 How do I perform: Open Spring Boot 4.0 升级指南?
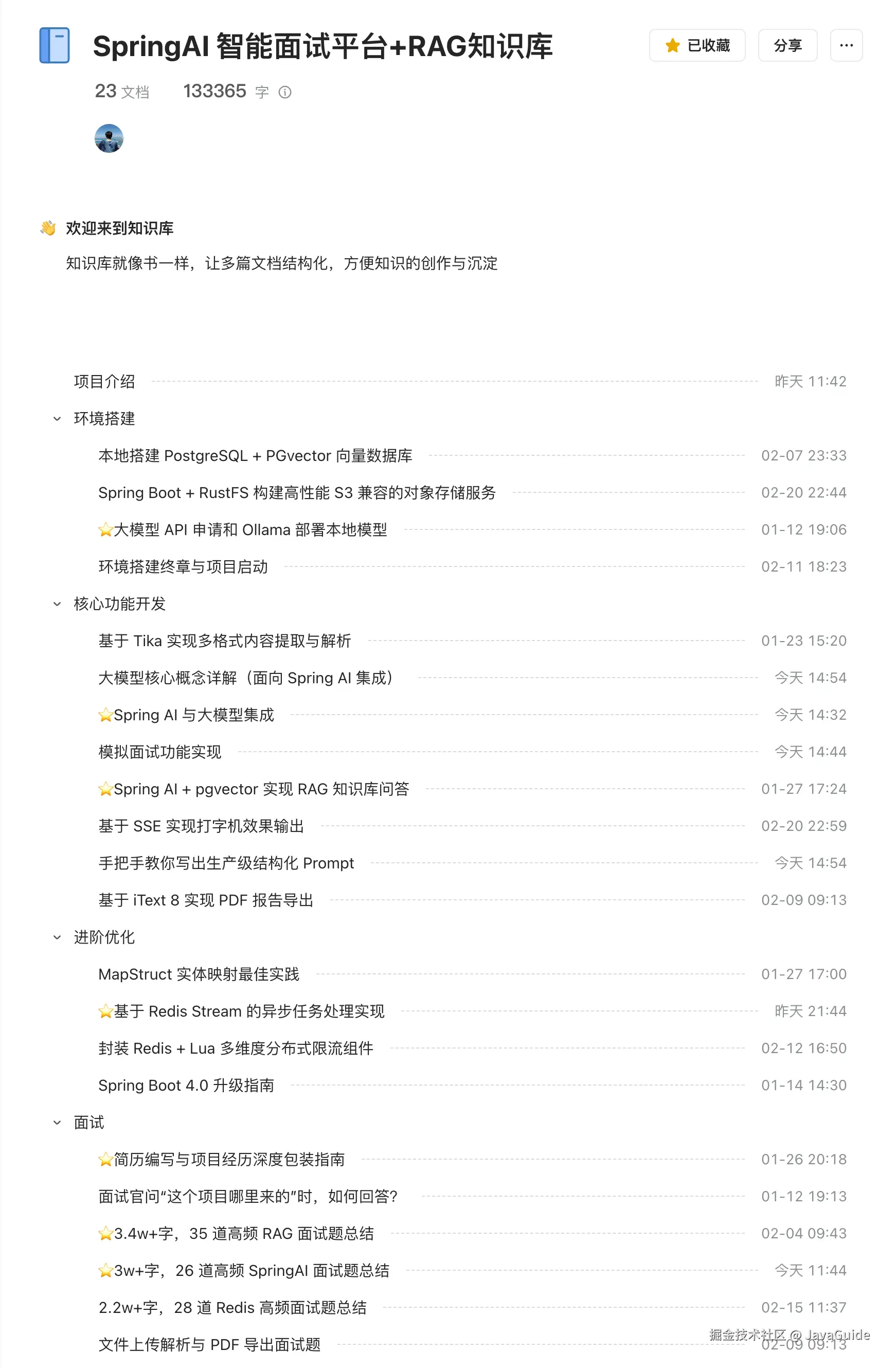coord(186,1085)
